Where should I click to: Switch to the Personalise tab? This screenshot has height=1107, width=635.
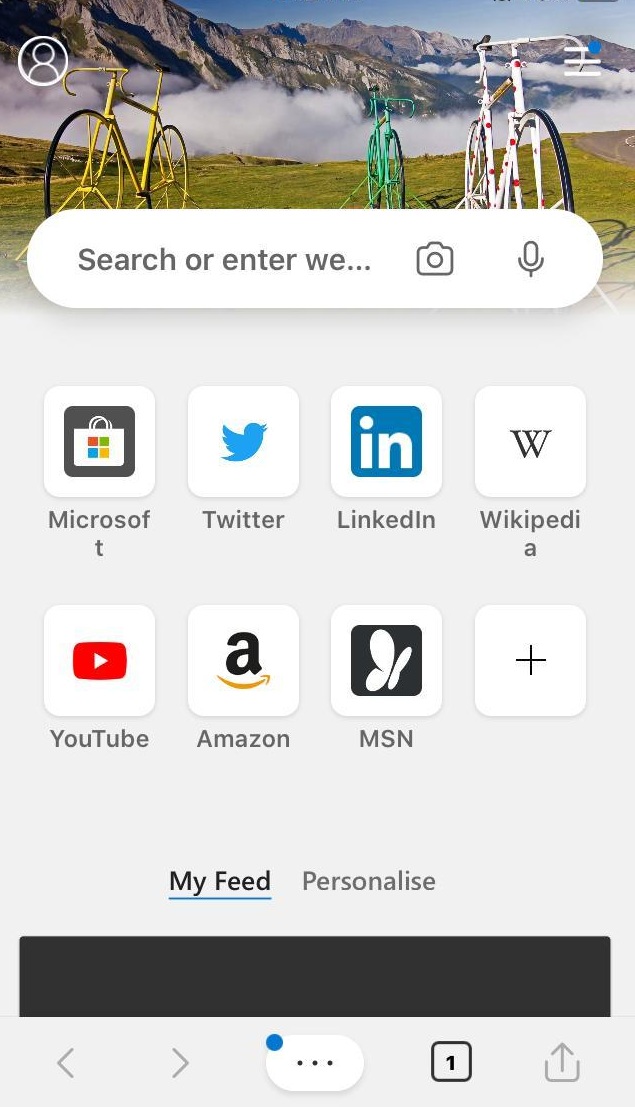coord(369,881)
